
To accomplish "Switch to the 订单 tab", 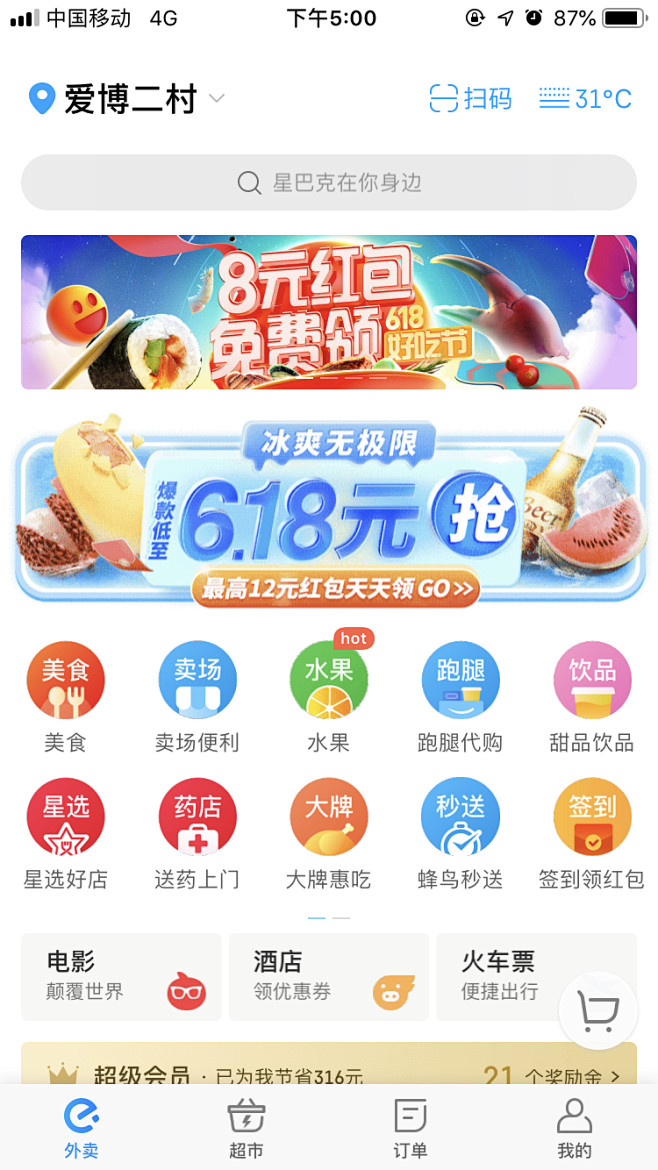I will pyautogui.click(x=410, y=1128).
